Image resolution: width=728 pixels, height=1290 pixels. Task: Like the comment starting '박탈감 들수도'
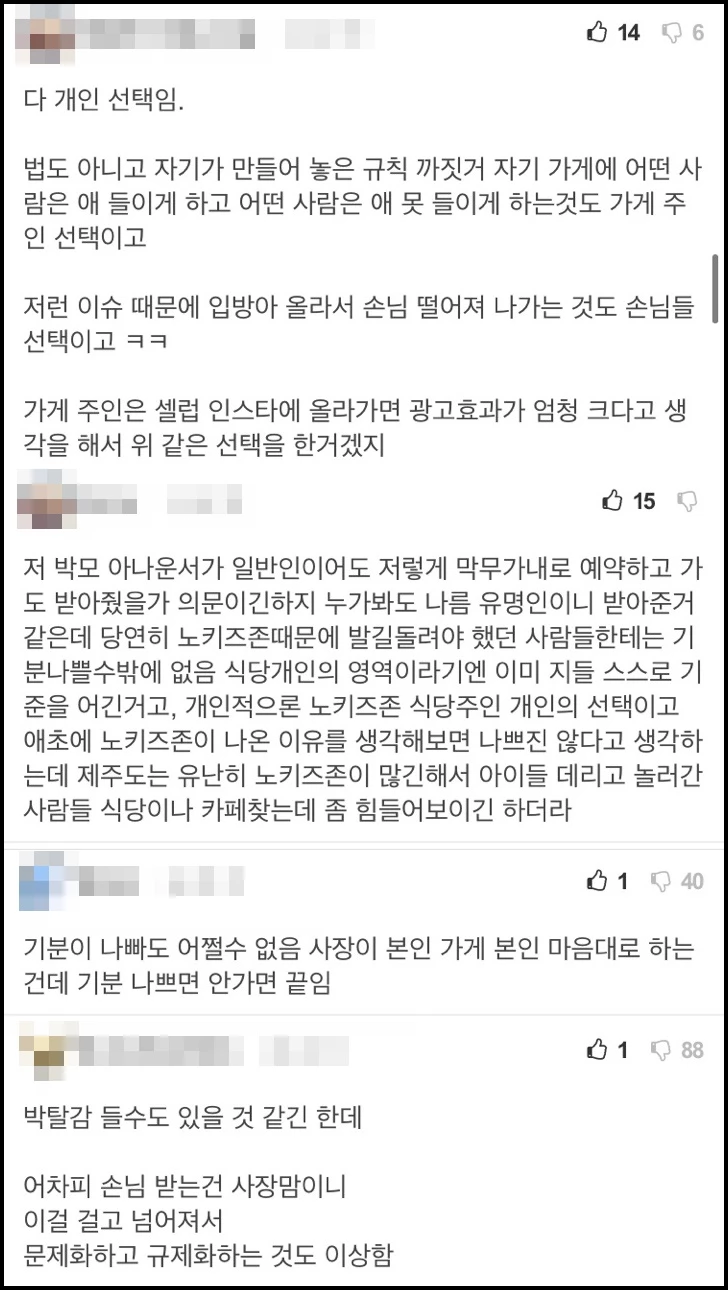597,1050
